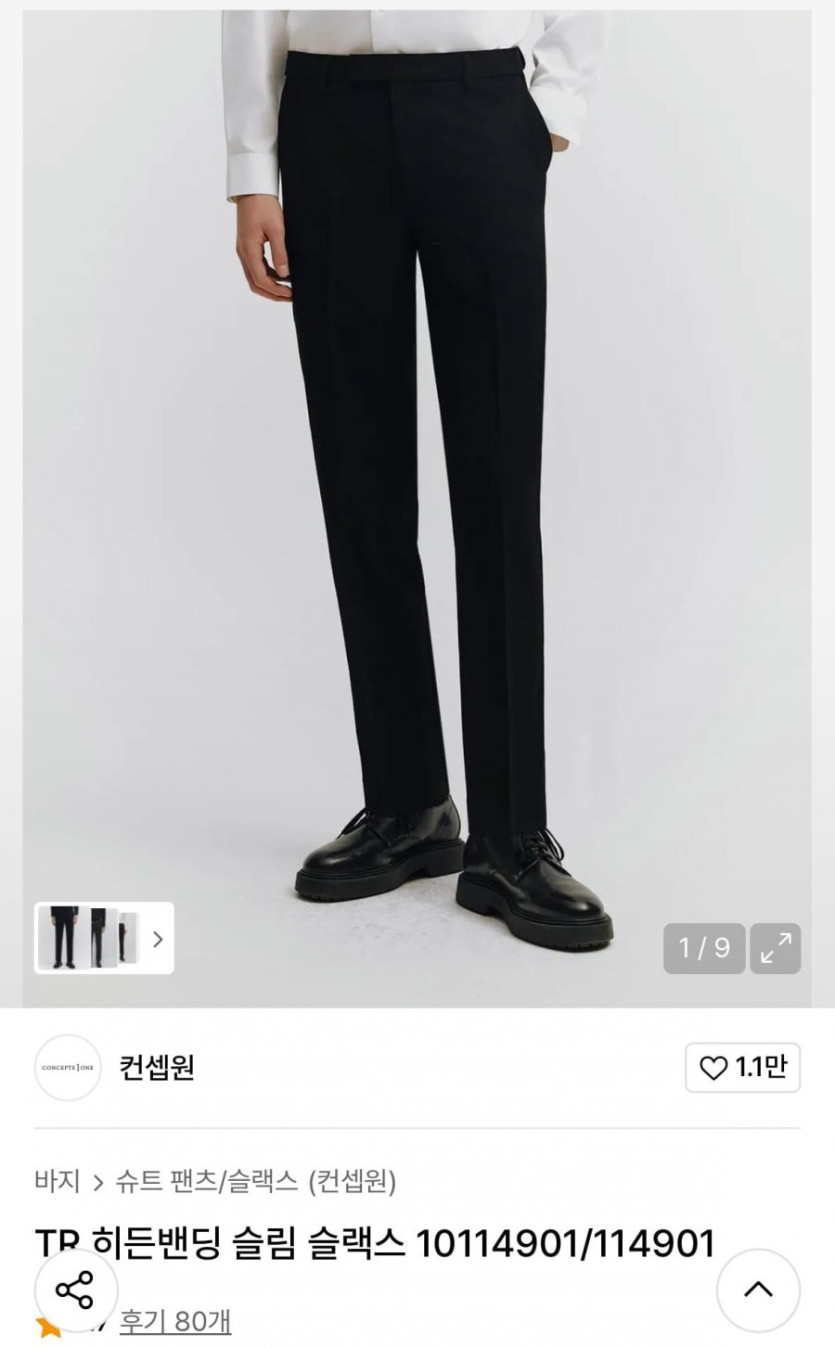Jump back to top with the up arrow
This screenshot has height=1348, width=835.
click(758, 1289)
